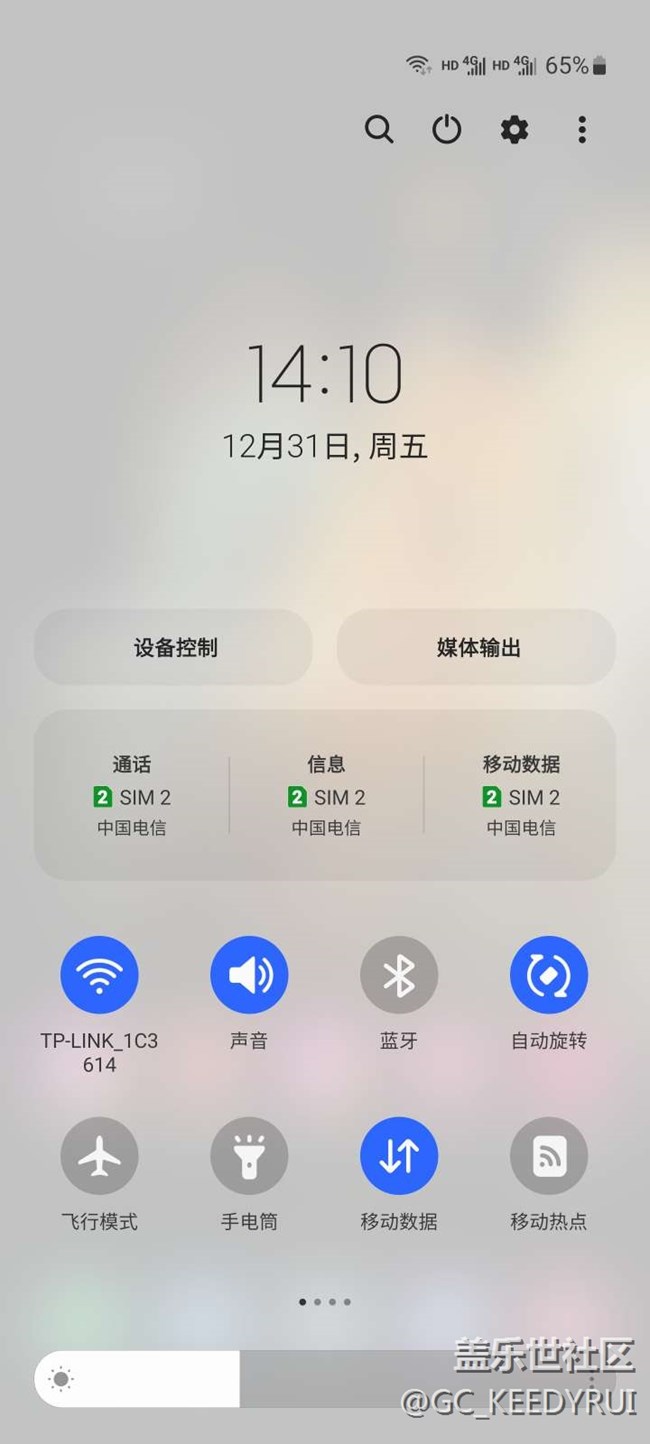
Task: Enable 移动热点 mobile hotspot
Action: point(549,1156)
